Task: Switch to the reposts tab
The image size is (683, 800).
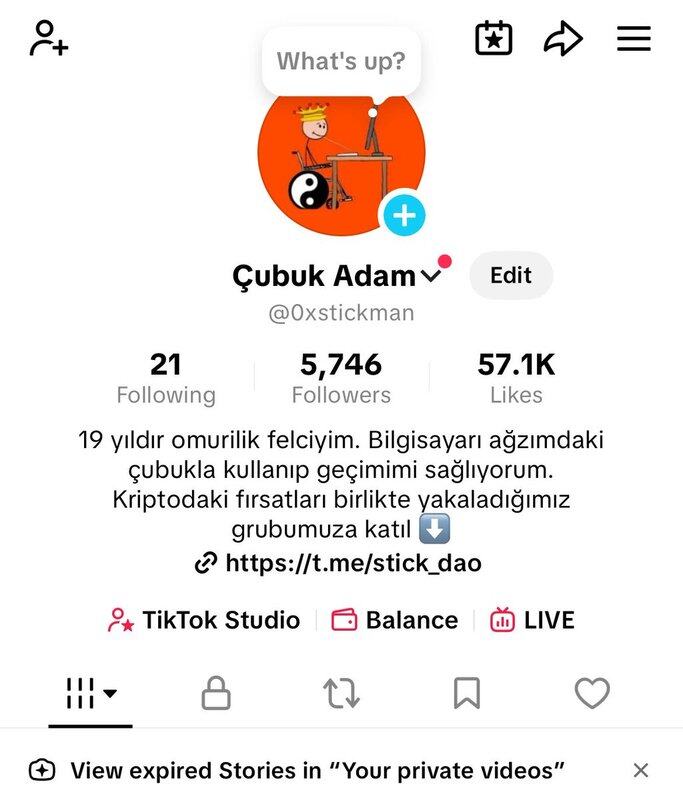Action: [x=341, y=693]
